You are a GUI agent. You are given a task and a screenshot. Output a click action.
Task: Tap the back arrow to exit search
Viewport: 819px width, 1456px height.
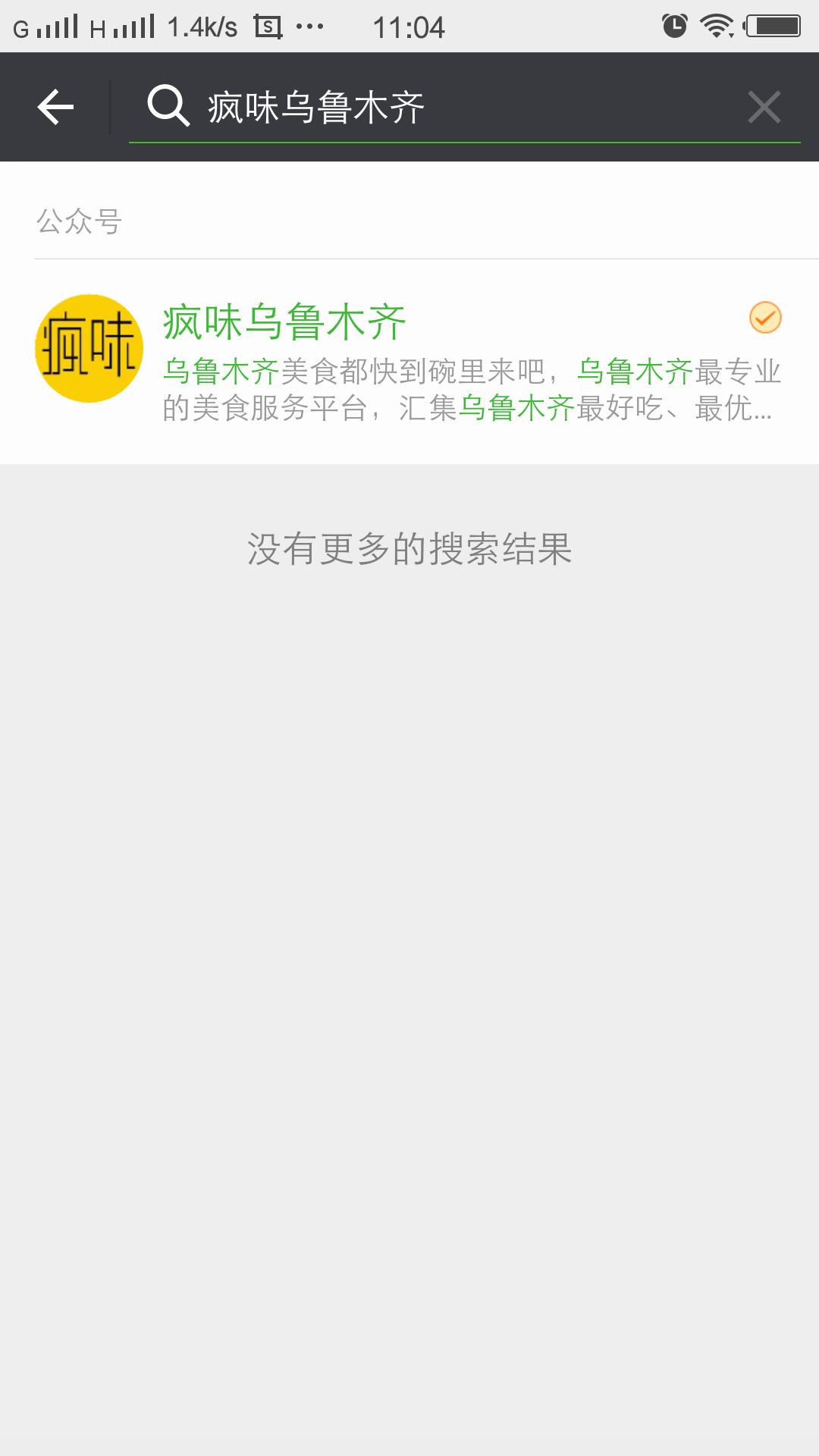click(x=55, y=107)
